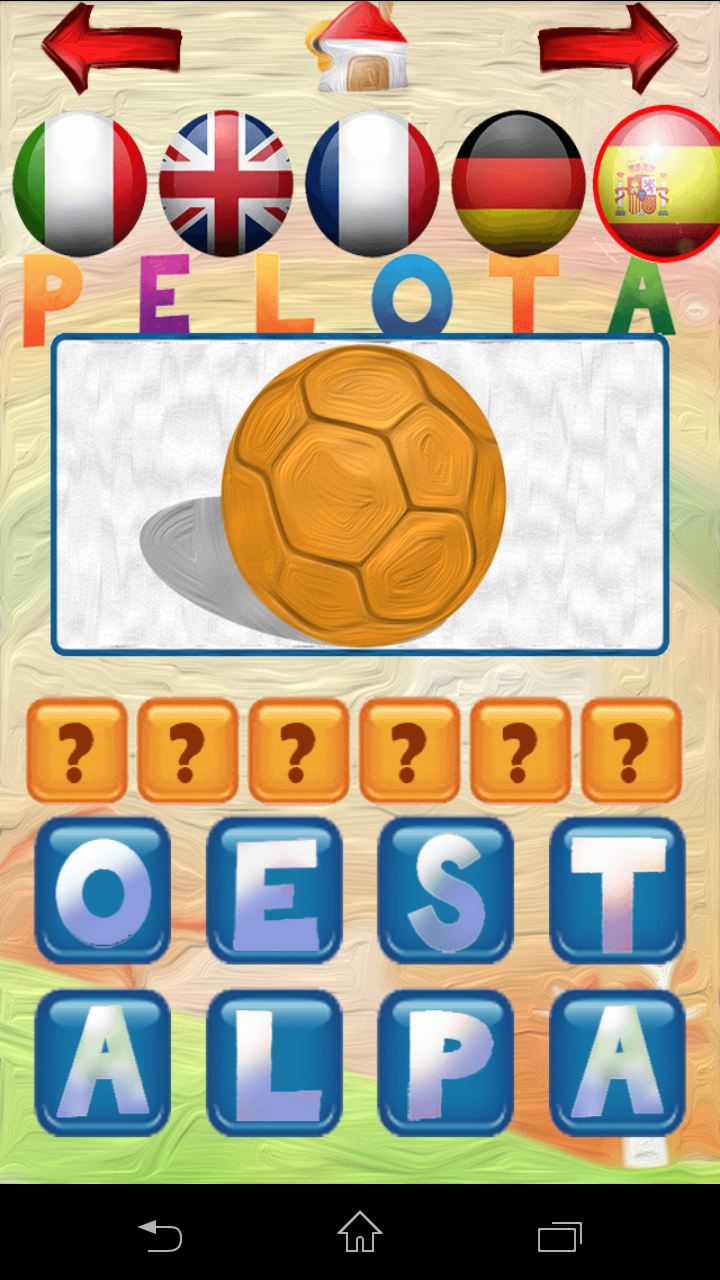The image size is (720, 1280).
Task: Pick the letter O tile
Action: click(103, 891)
